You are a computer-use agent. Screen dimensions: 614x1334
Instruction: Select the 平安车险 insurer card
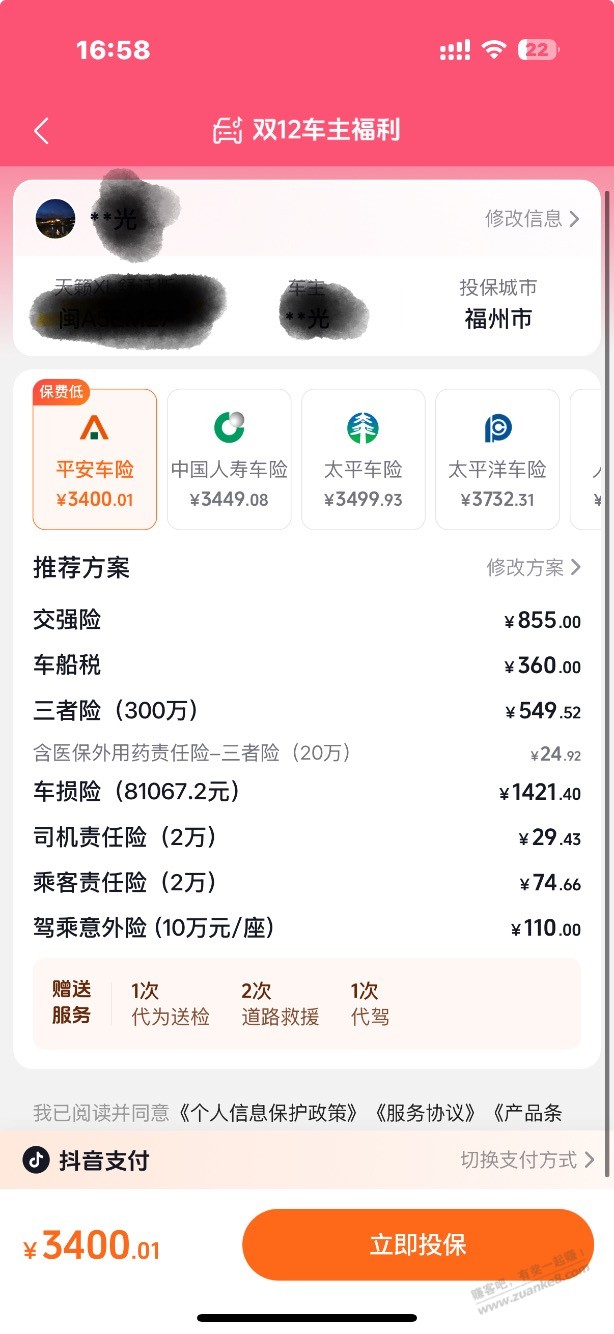95,459
